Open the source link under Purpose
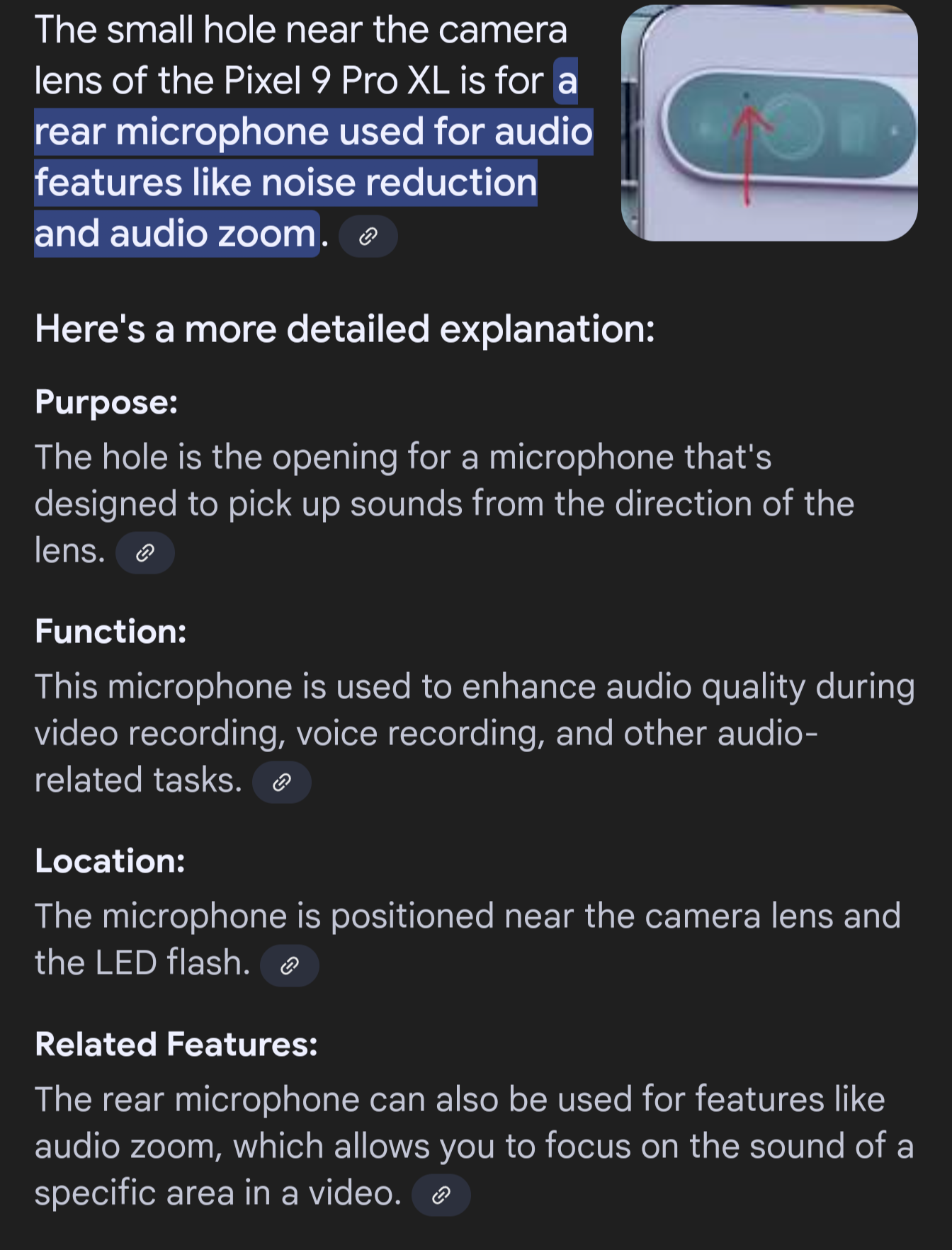Image resolution: width=952 pixels, height=1250 pixels. pyautogui.click(x=145, y=553)
